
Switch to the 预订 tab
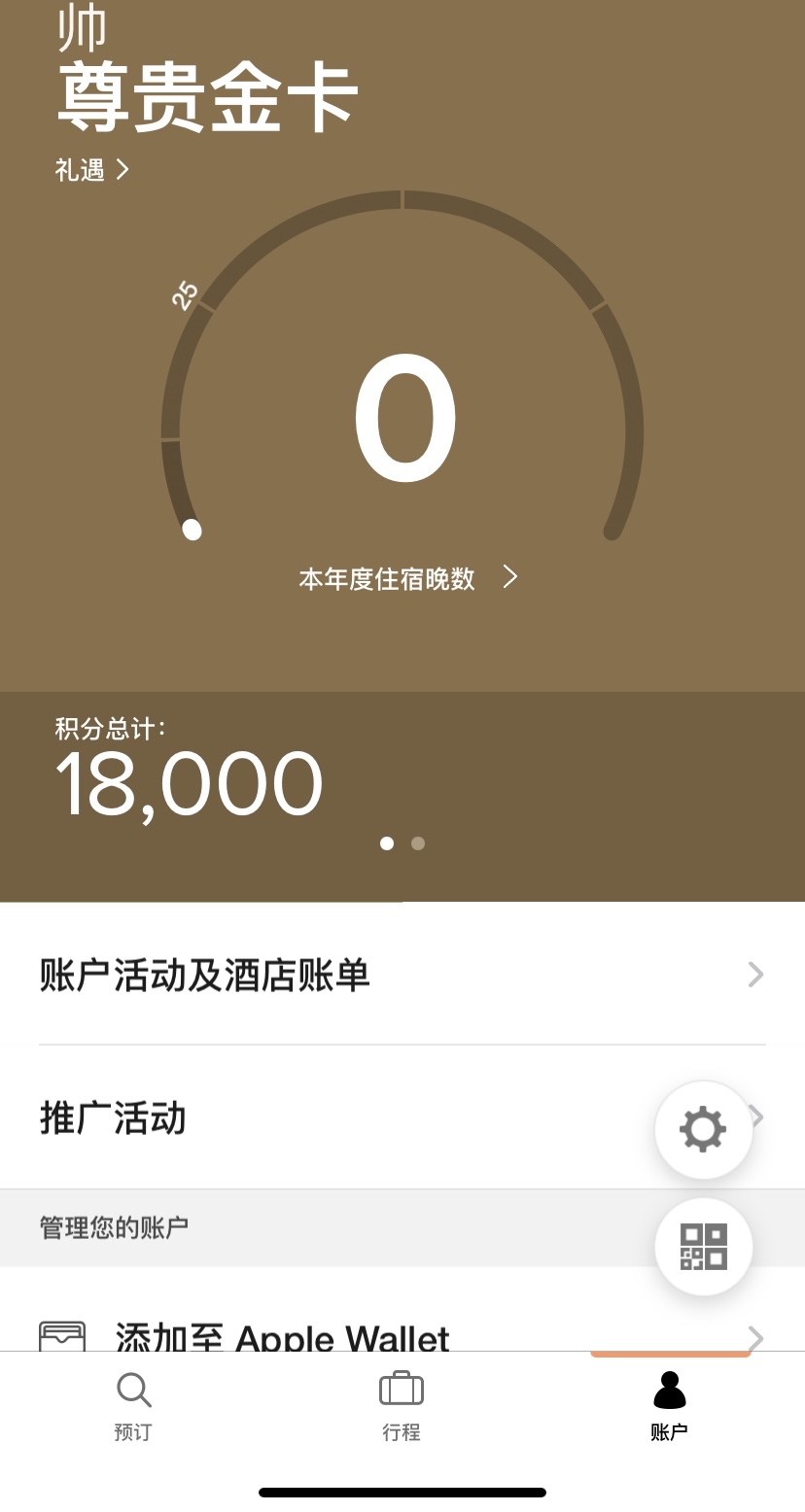point(133,1405)
